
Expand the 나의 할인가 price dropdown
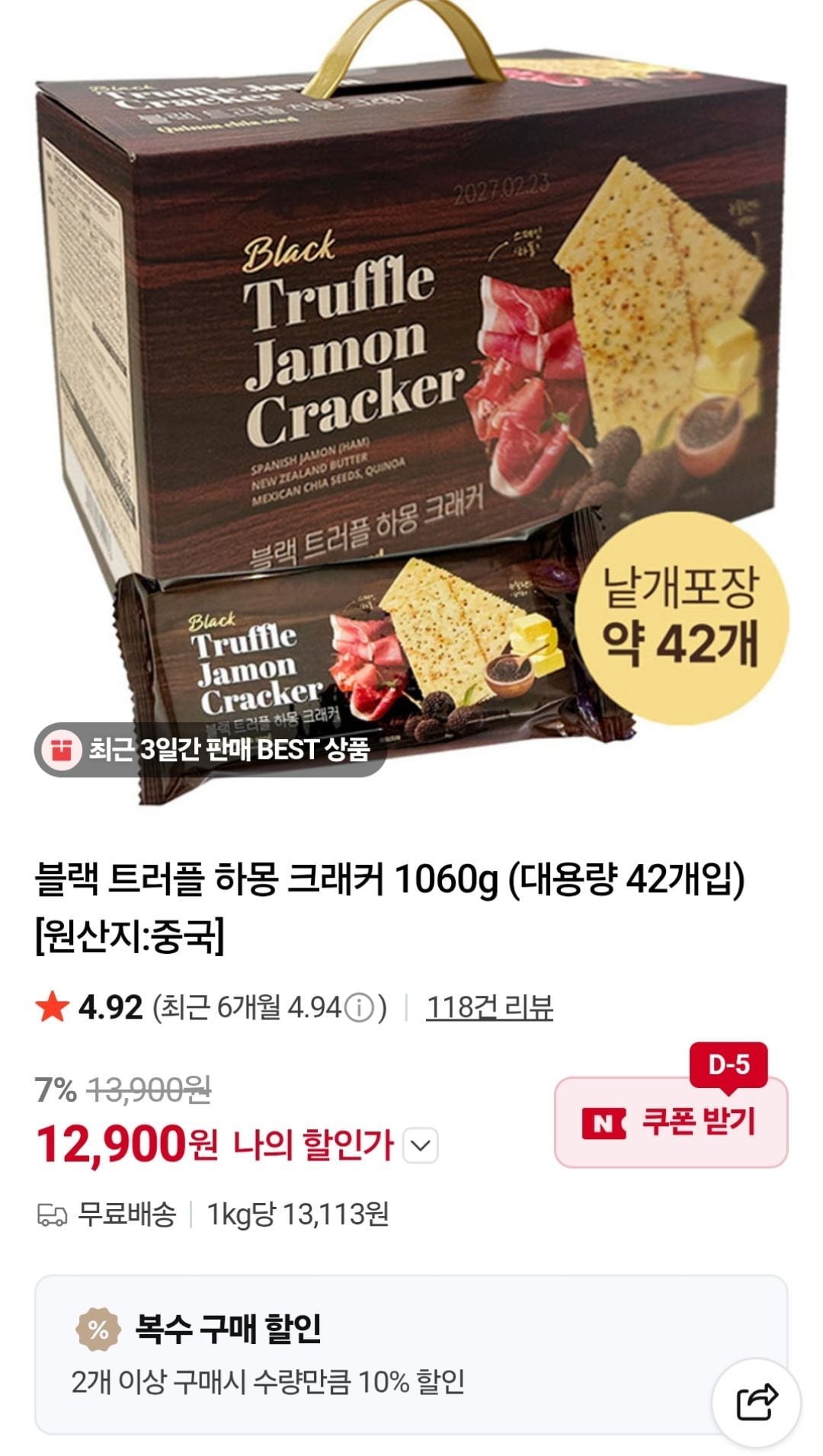click(x=421, y=1144)
